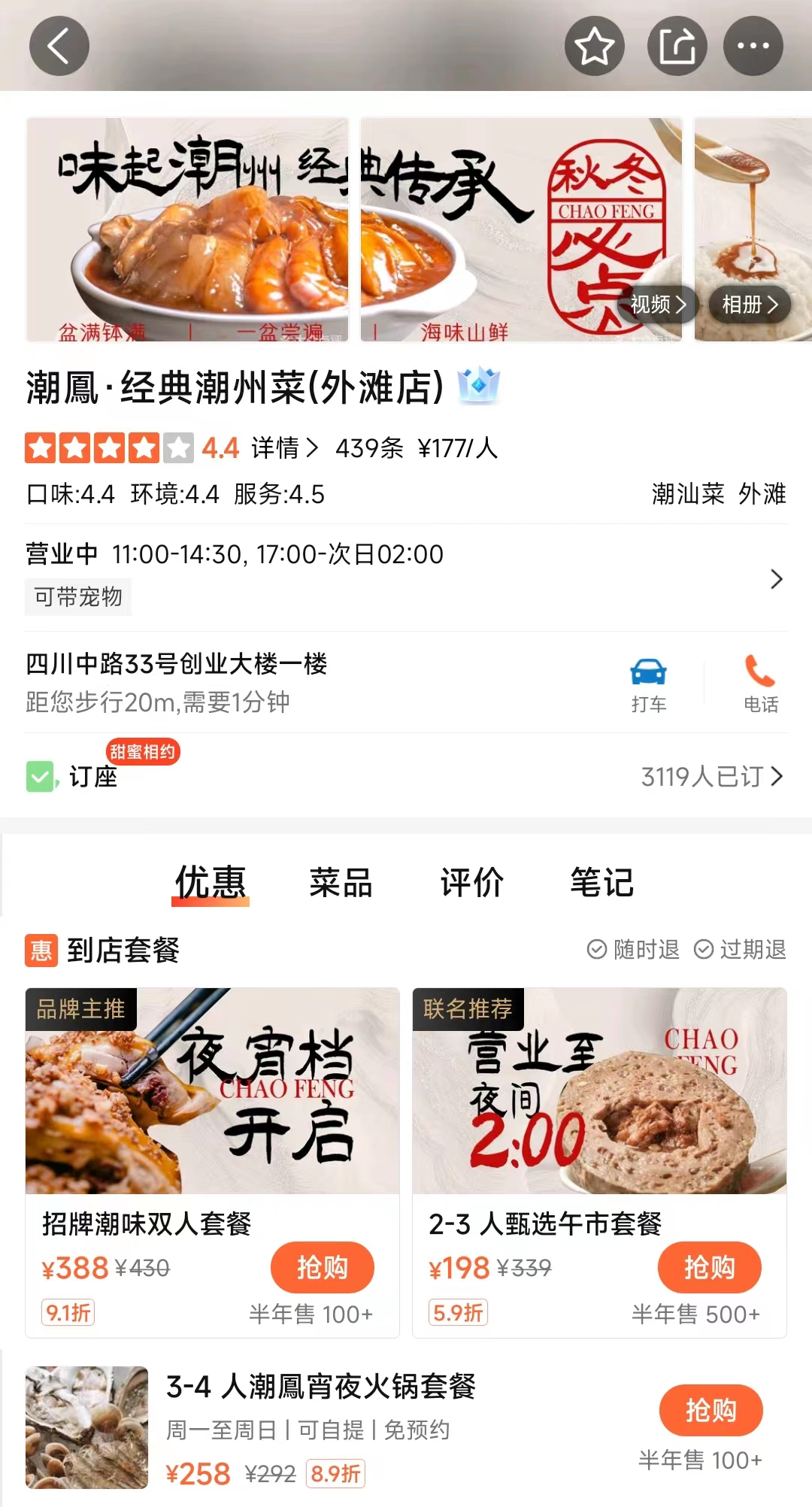This screenshot has height=1507, width=812.
Task: Expand the business hours row
Action: tap(776, 578)
